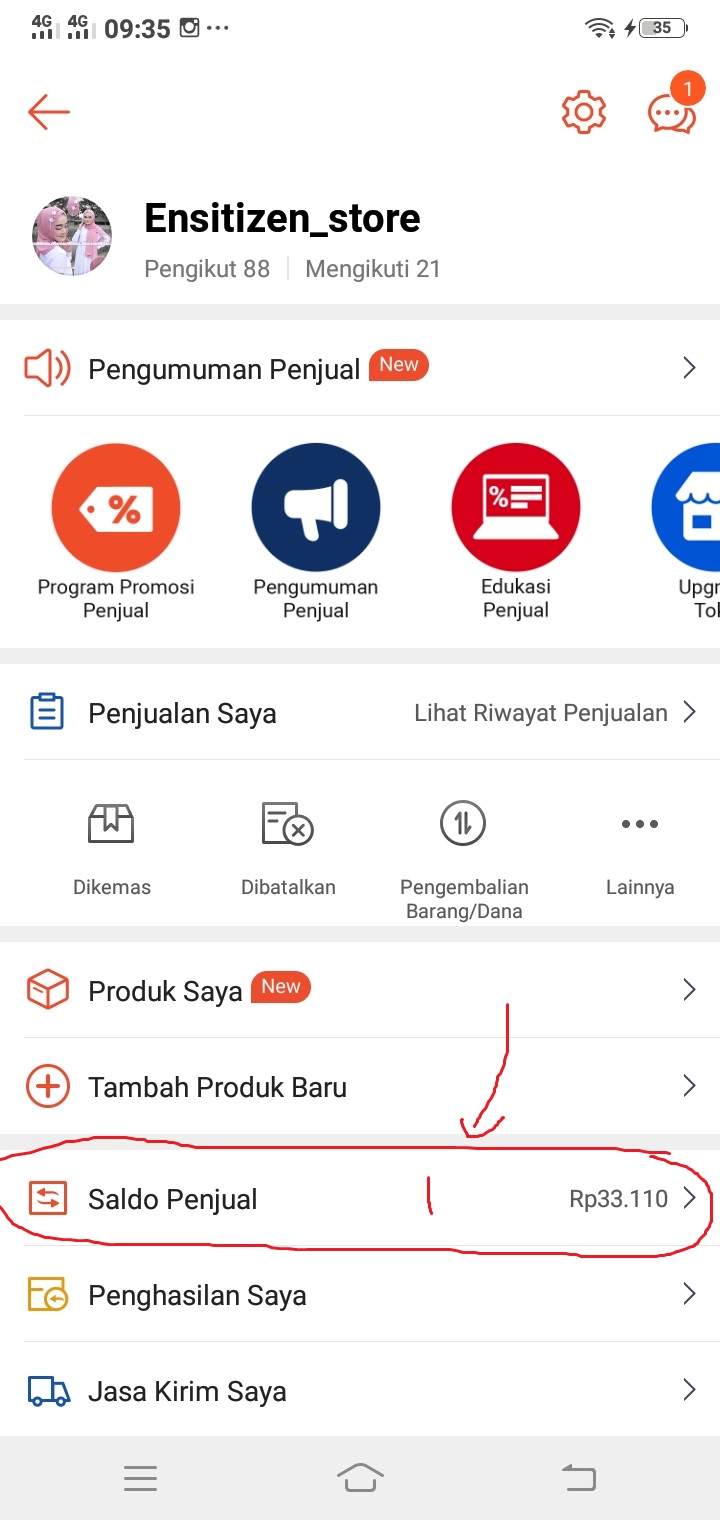
Task: Open Program Promosi Penjual
Action: click(x=115, y=507)
